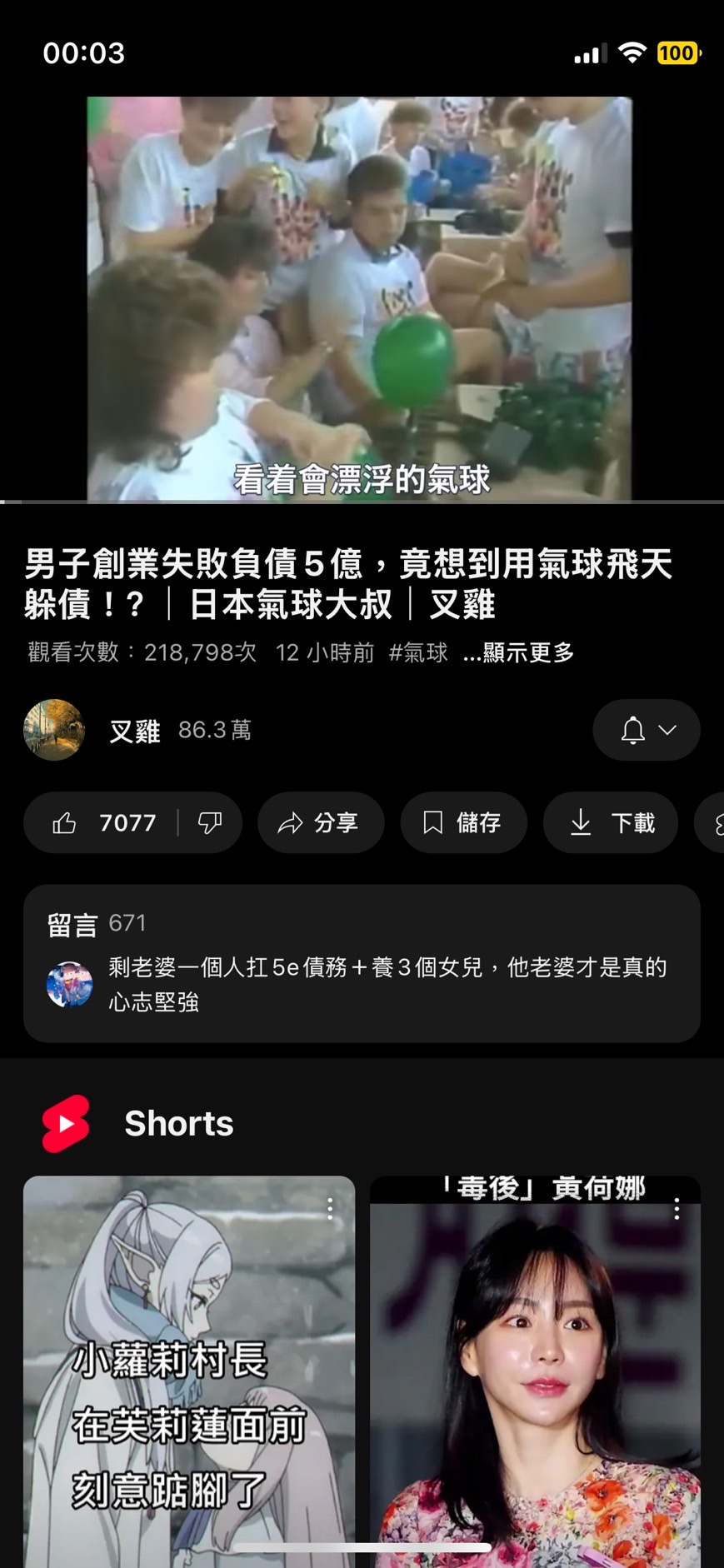
Task: Share the video via 分享
Action: [321, 823]
